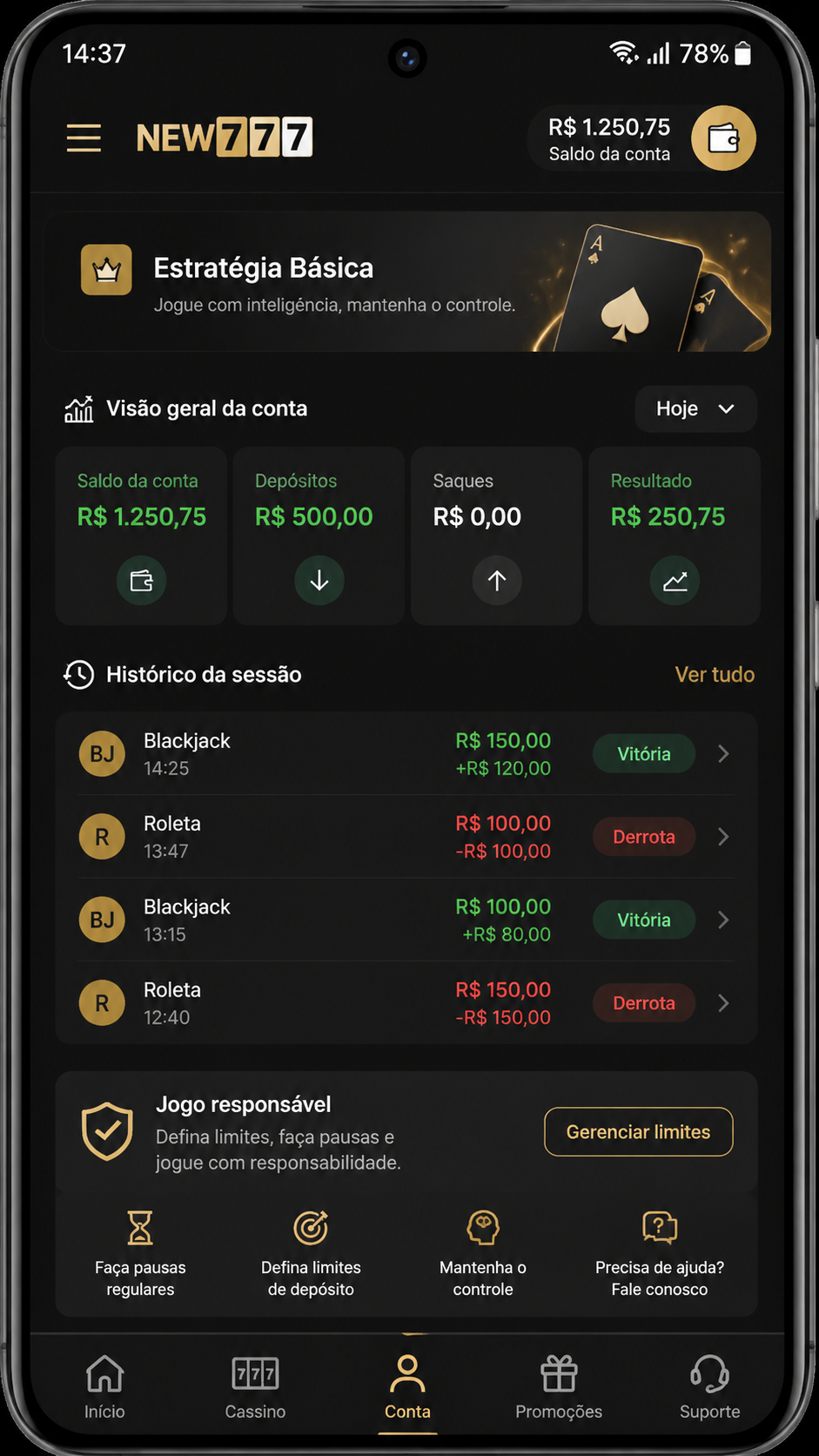The height and width of the screenshot is (1456, 819).
Task: Tap the deposit arrow under Depósitos
Action: tap(319, 580)
